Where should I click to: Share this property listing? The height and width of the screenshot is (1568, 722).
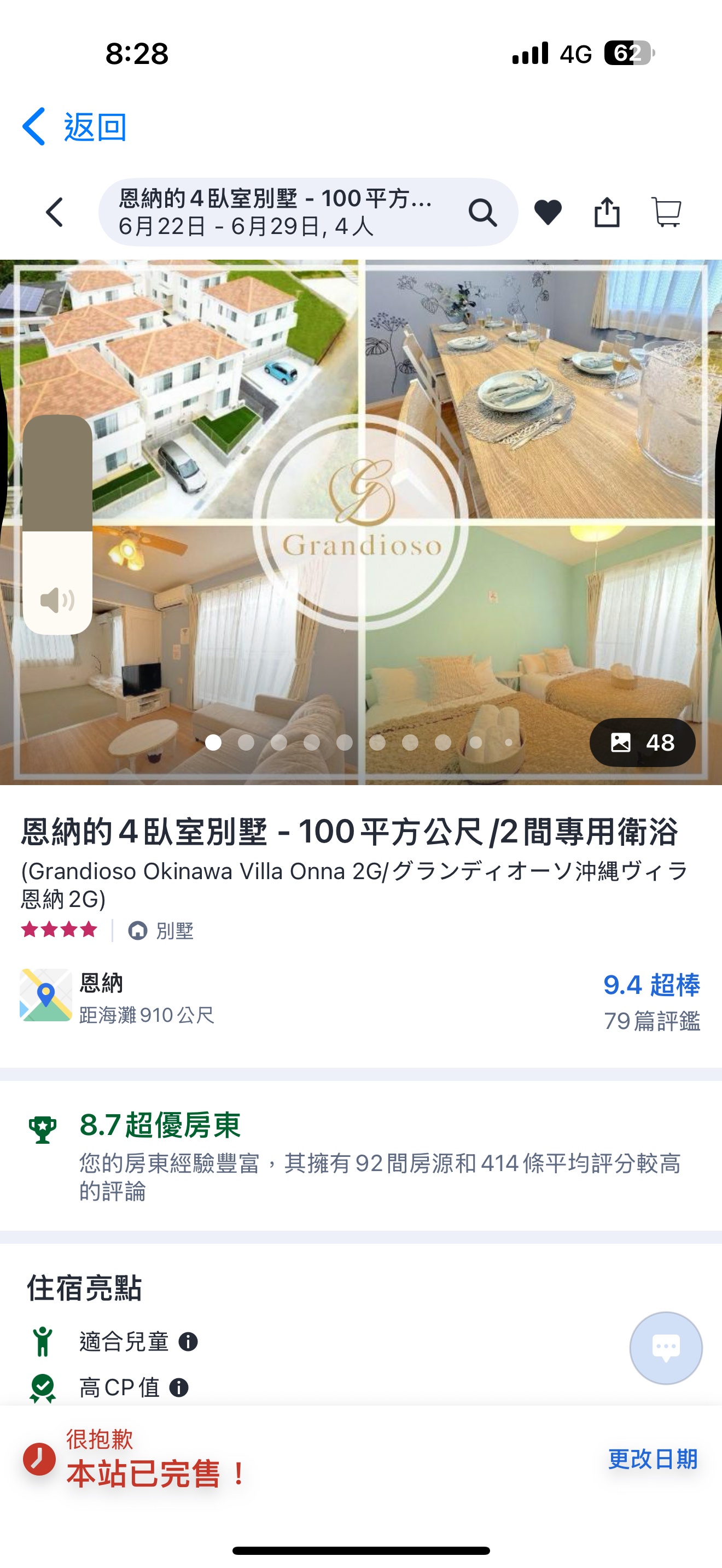click(x=607, y=213)
